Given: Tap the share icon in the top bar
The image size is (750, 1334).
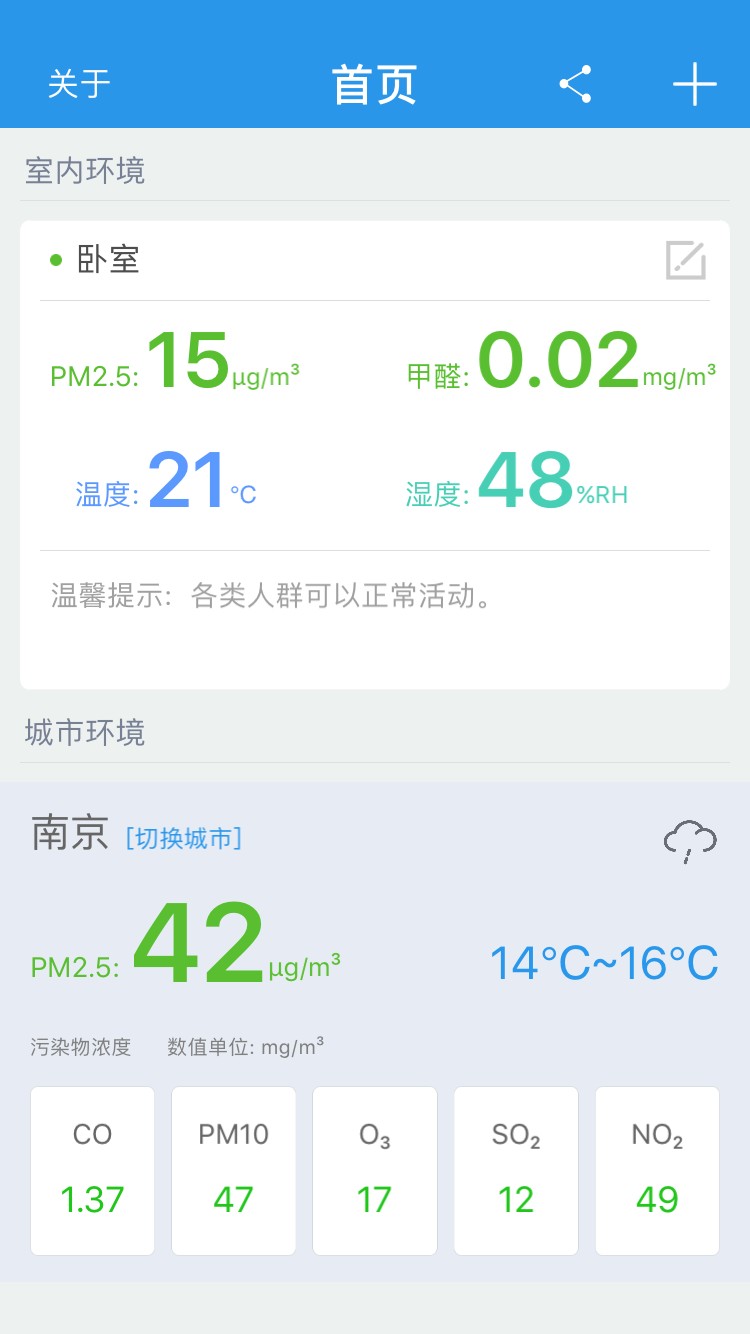Looking at the screenshot, I should pos(575,85).
